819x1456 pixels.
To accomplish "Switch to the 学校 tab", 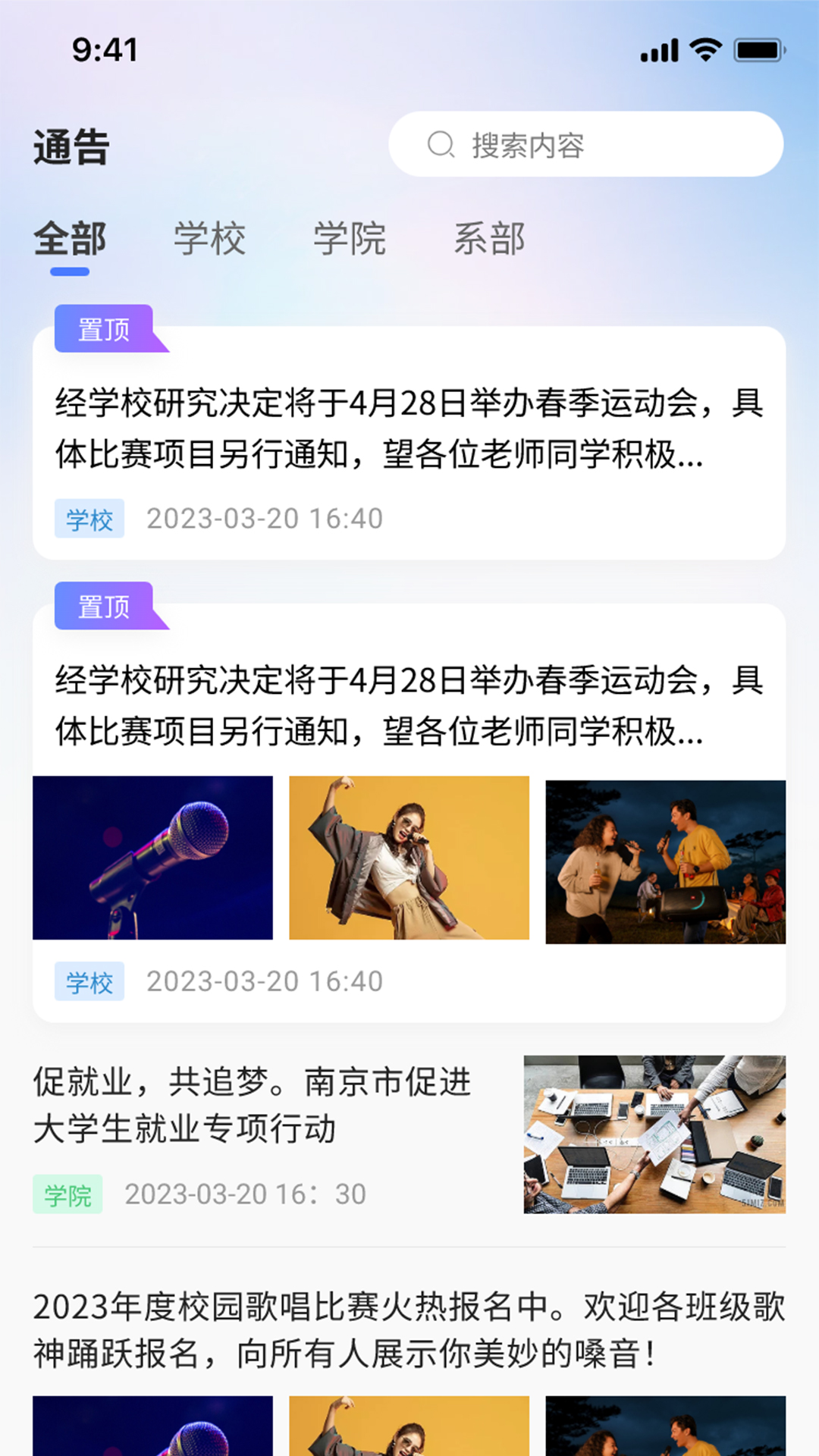I will coord(210,240).
